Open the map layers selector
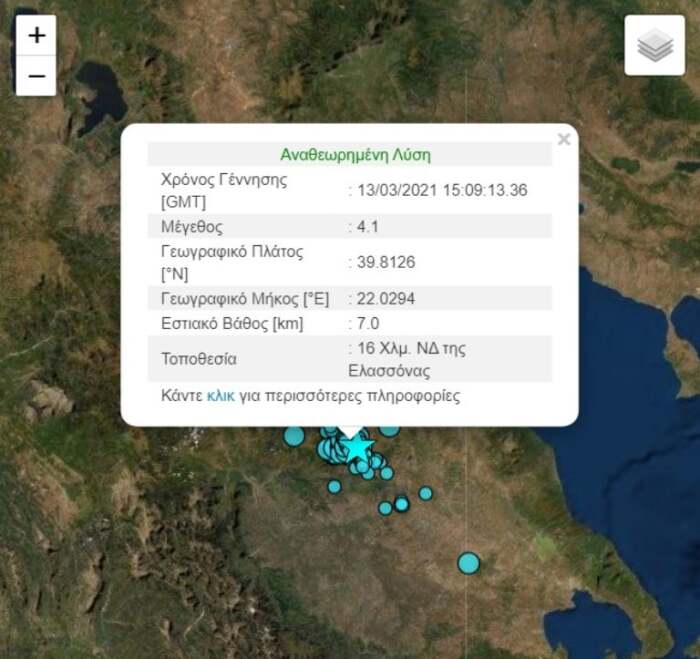This screenshot has height=659, width=700. point(654,45)
